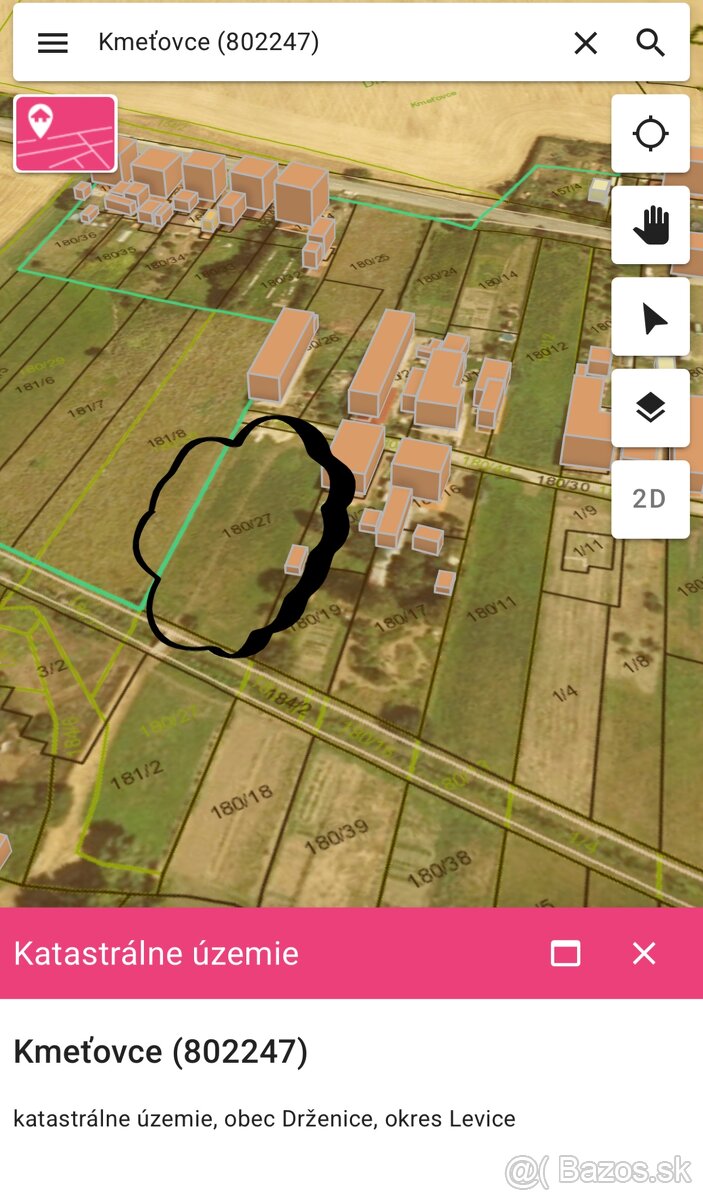
Task: Open the hamburger menu
Action: [52, 42]
